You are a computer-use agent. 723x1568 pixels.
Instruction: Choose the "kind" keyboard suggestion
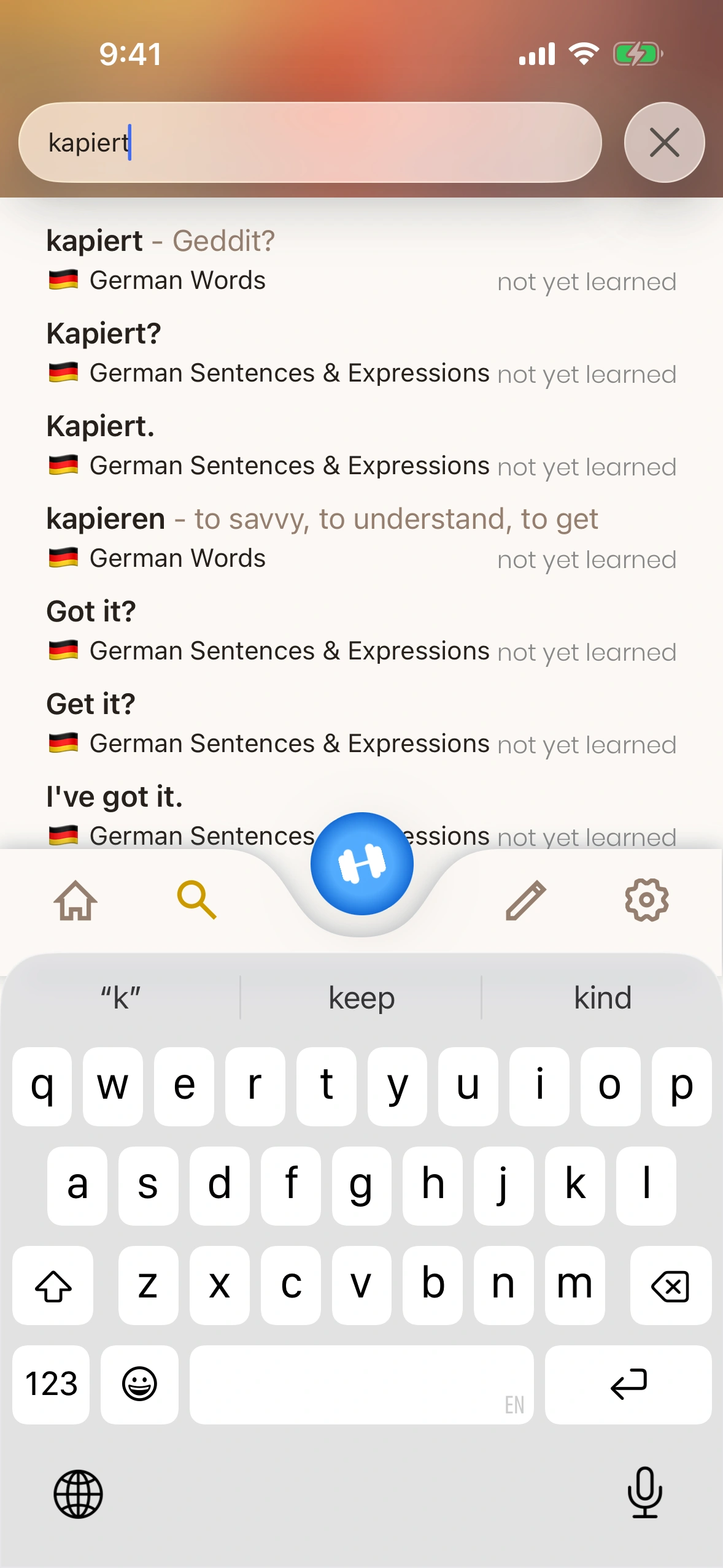click(602, 998)
